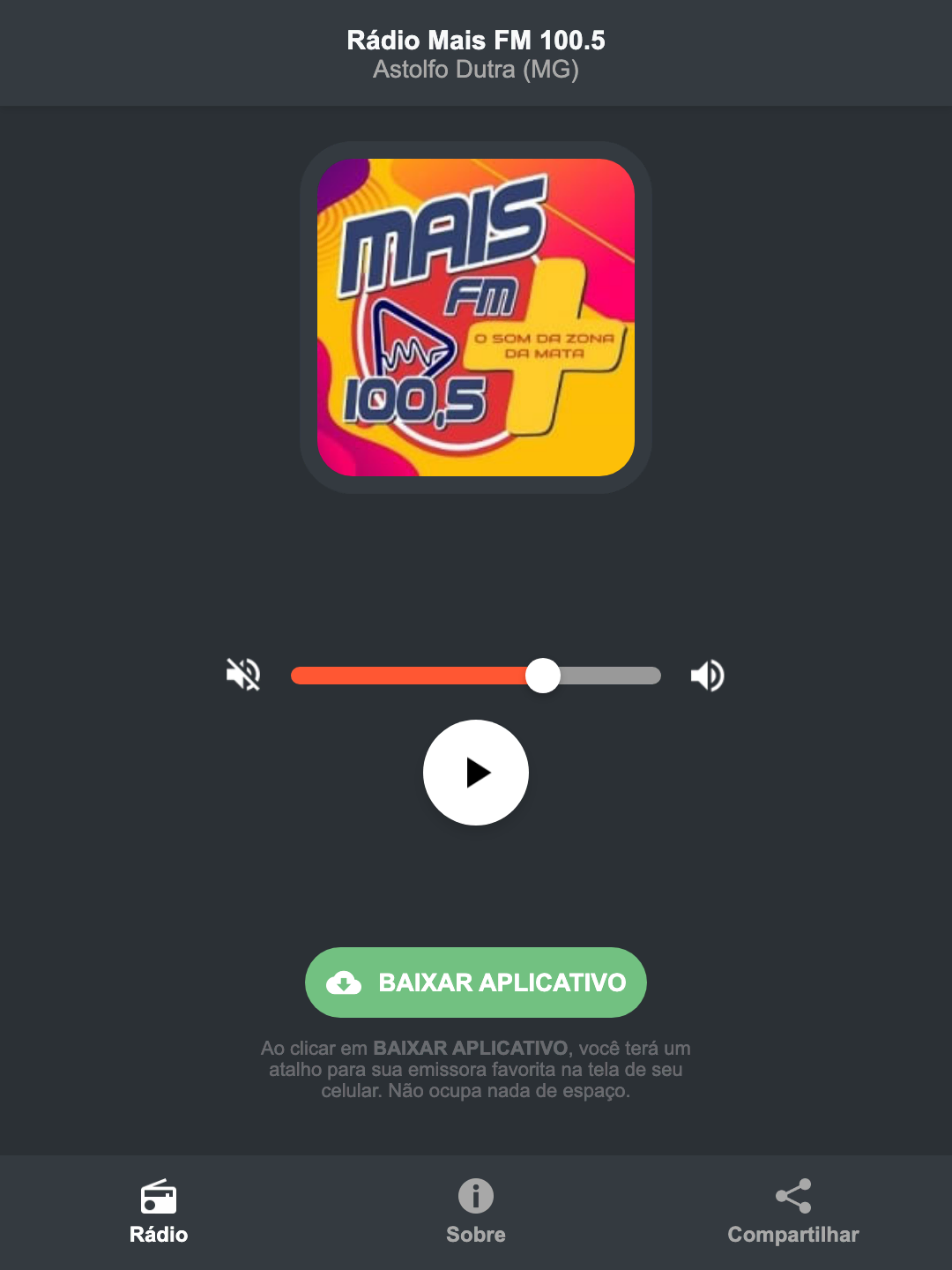Screen dimensions: 952x1270
Task: Click the round volume slider handle
Action: 543,675
